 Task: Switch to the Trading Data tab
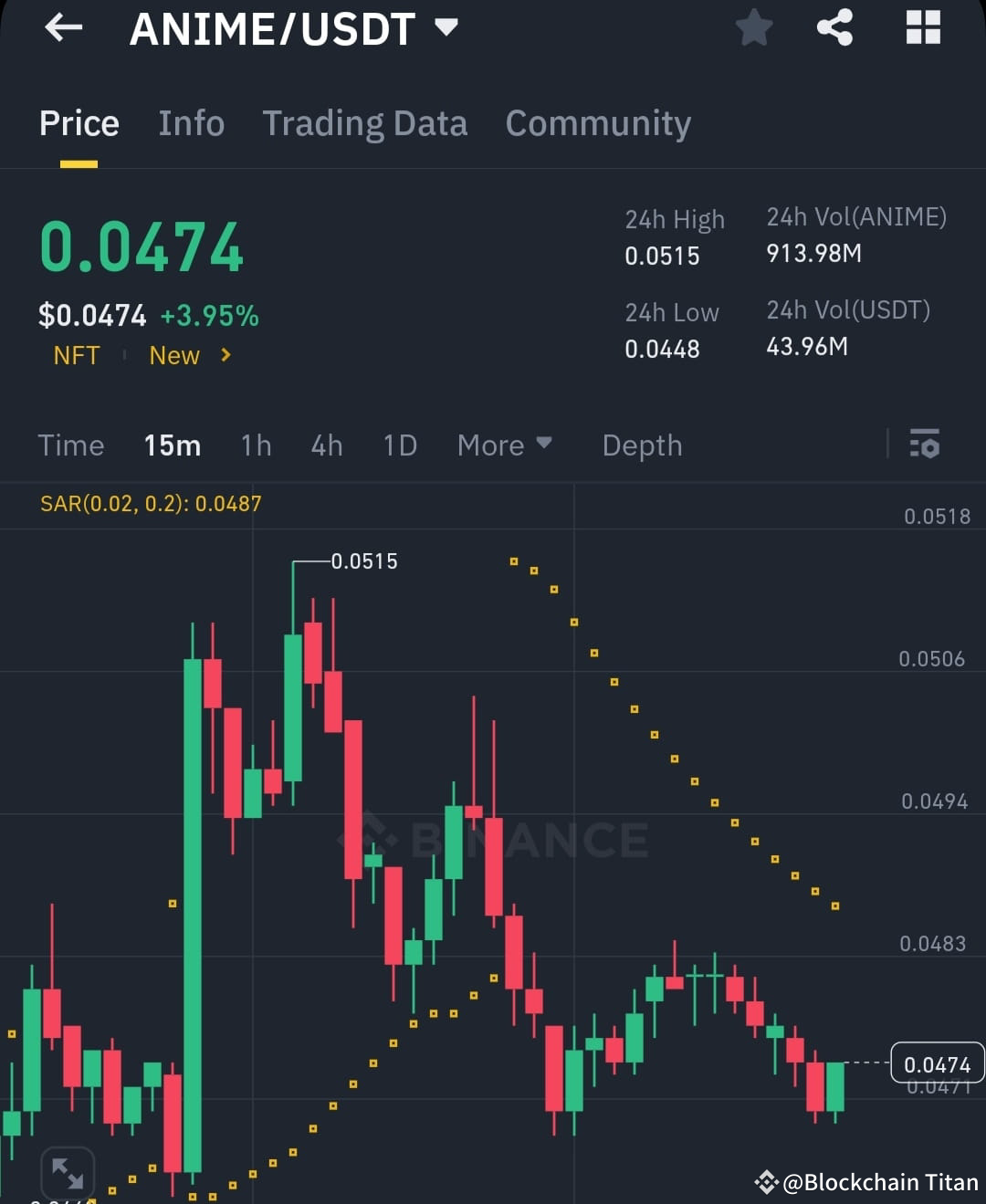point(365,122)
